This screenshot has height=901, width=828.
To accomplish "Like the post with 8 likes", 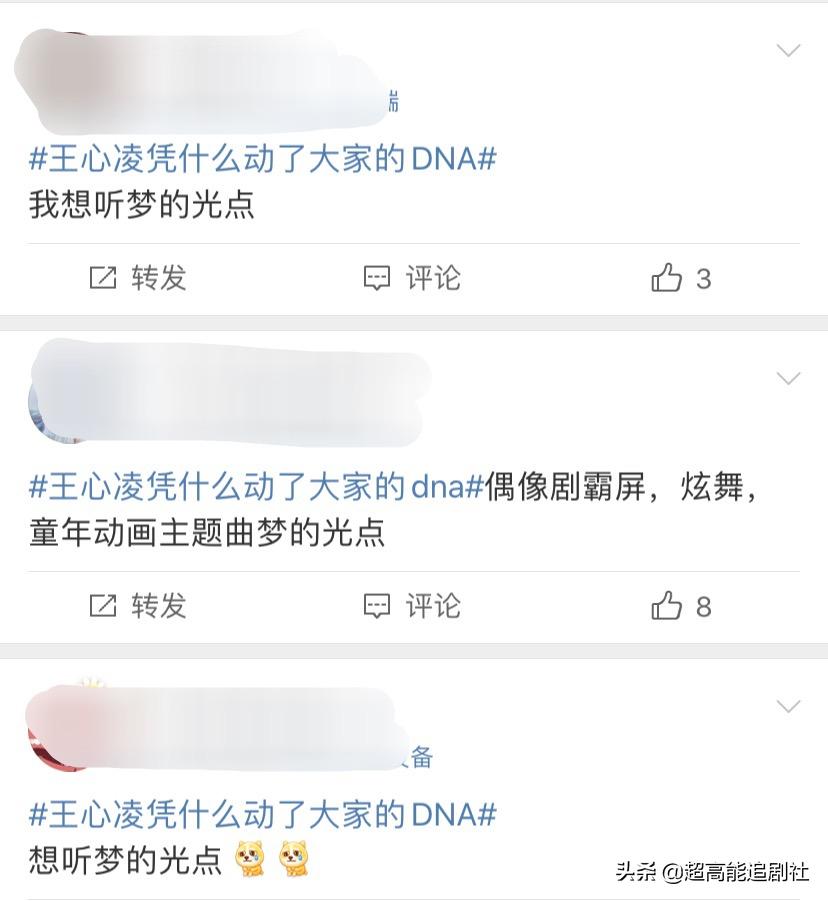I will pyautogui.click(x=680, y=606).
